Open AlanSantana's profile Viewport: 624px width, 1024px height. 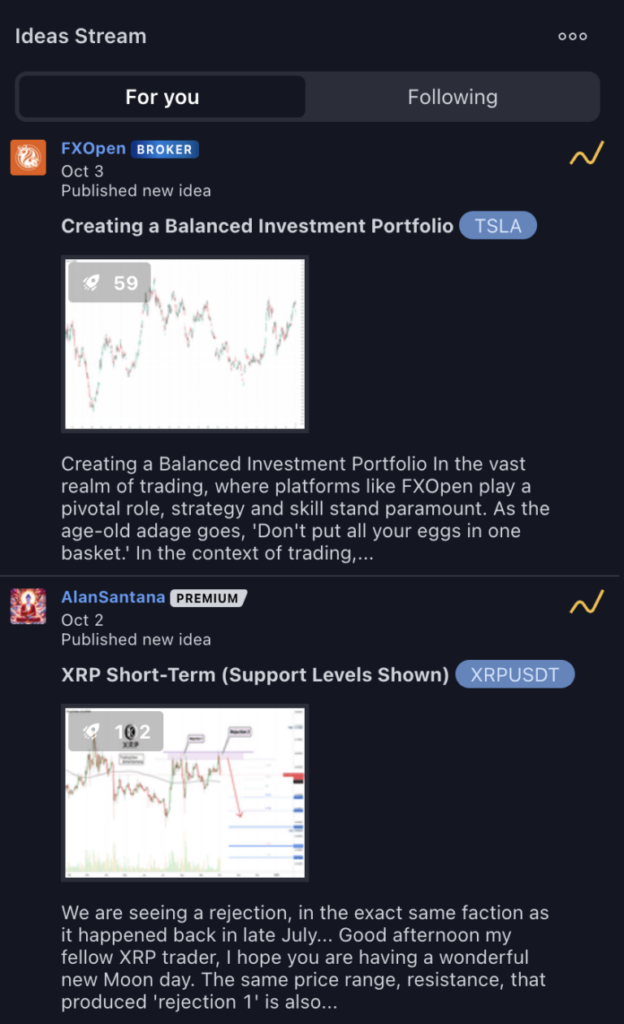click(x=111, y=598)
